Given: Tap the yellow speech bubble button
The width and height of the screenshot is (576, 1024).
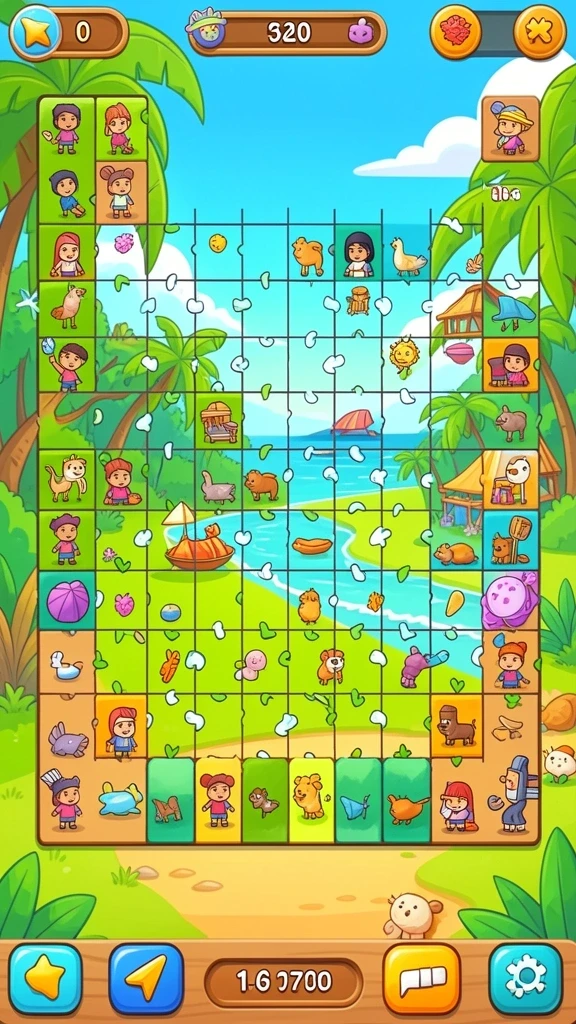Looking at the screenshot, I should coord(422,979).
